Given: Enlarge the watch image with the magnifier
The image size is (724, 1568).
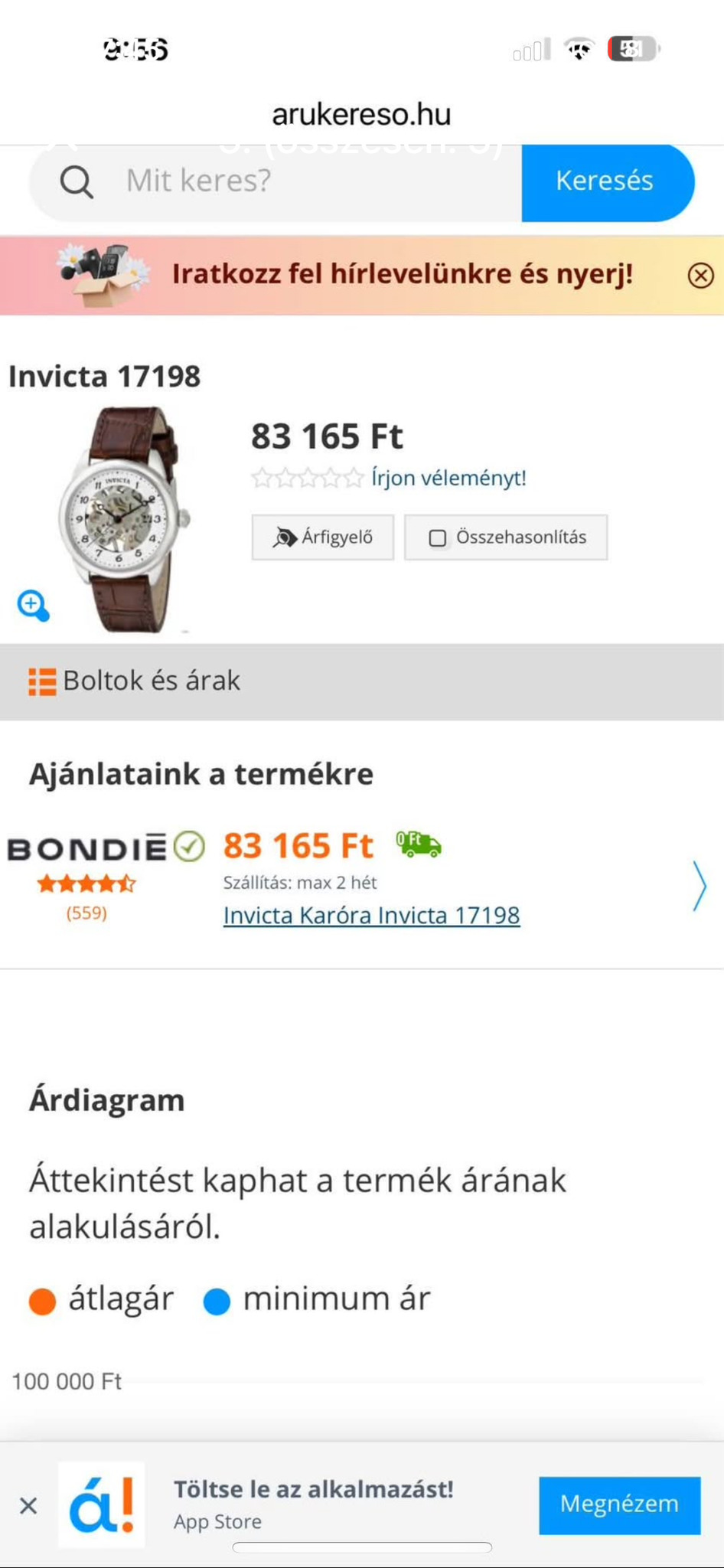Looking at the screenshot, I should coord(34,606).
